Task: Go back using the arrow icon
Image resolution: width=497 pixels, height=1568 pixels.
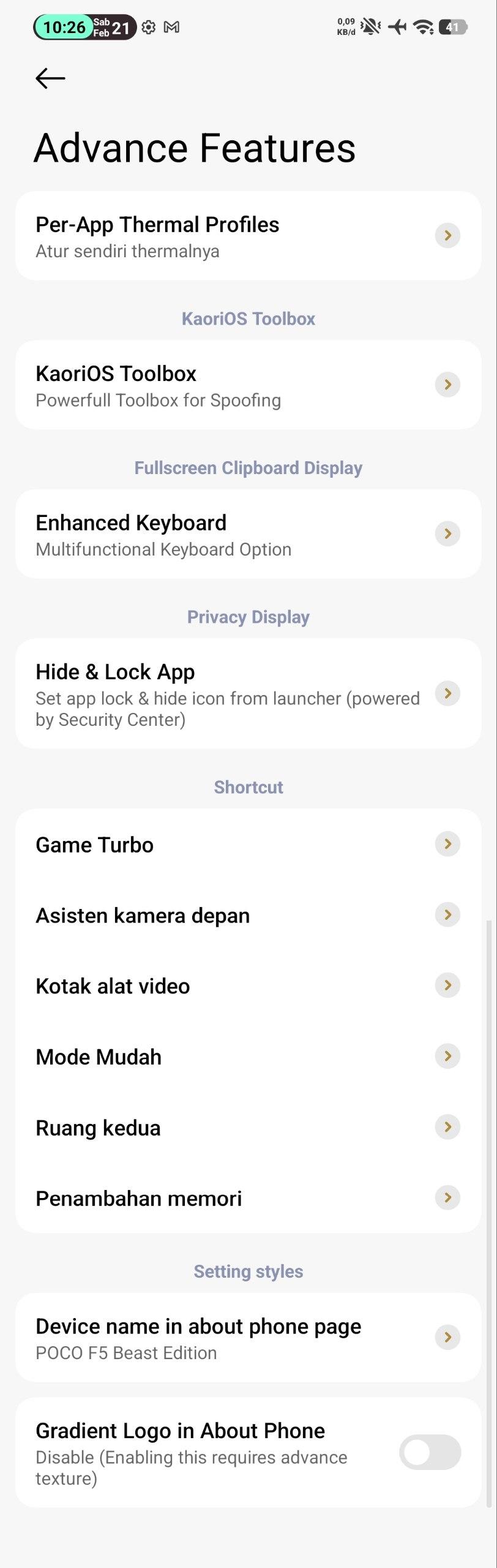Action: click(x=50, y=78)
